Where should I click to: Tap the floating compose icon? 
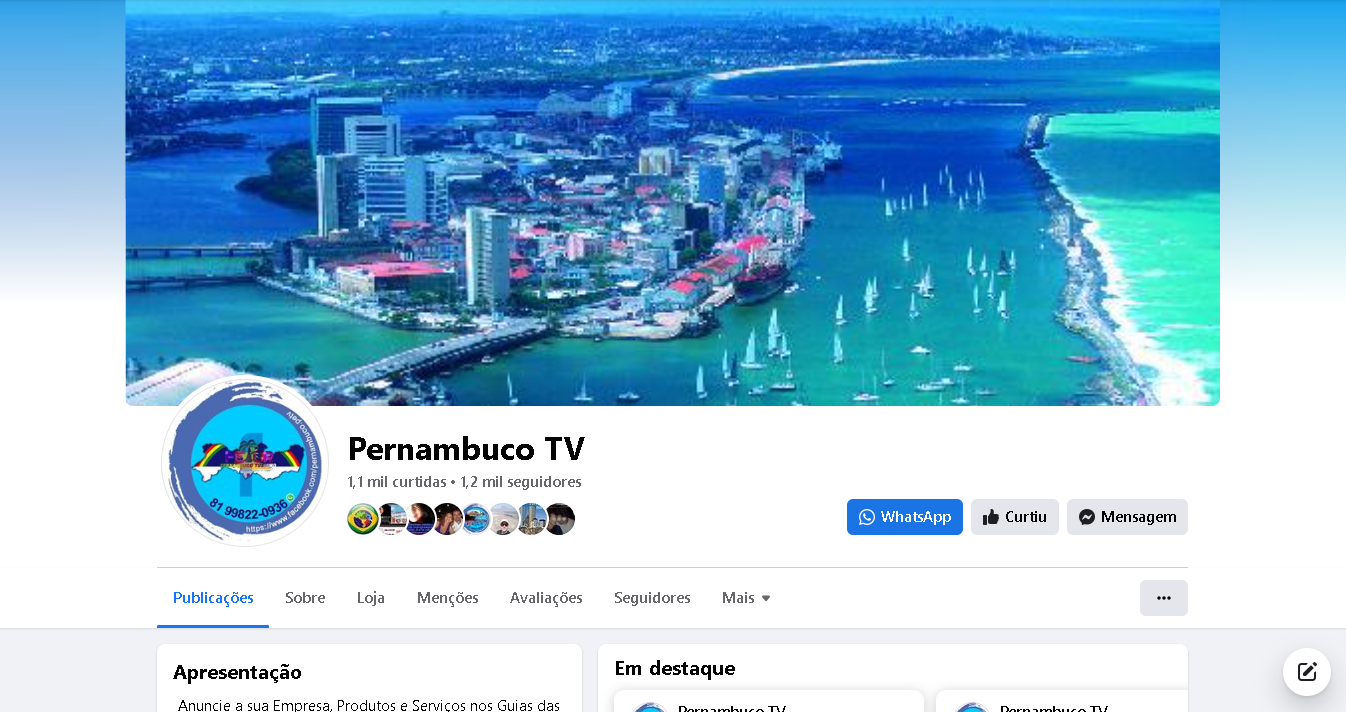[1306, 672]
